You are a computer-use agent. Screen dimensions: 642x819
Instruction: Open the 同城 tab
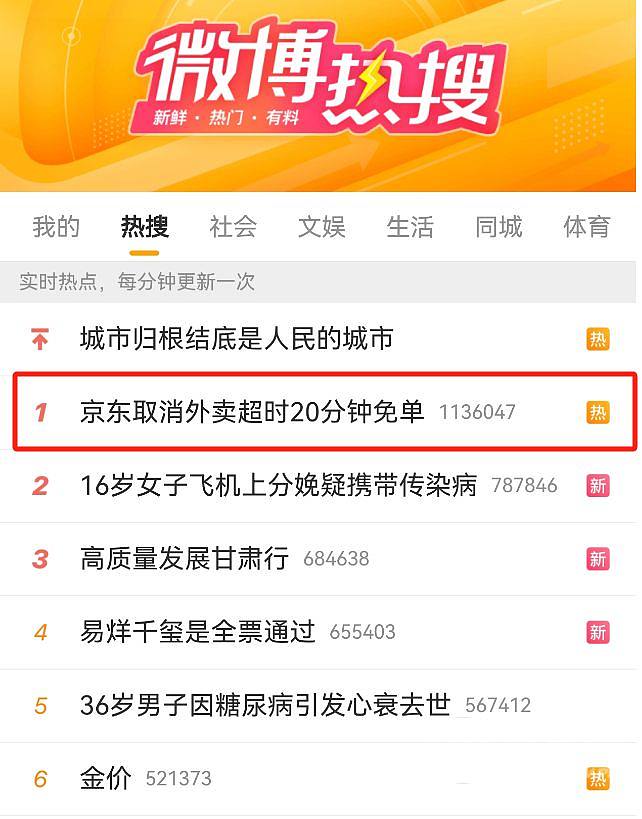[x=498, y=227]
